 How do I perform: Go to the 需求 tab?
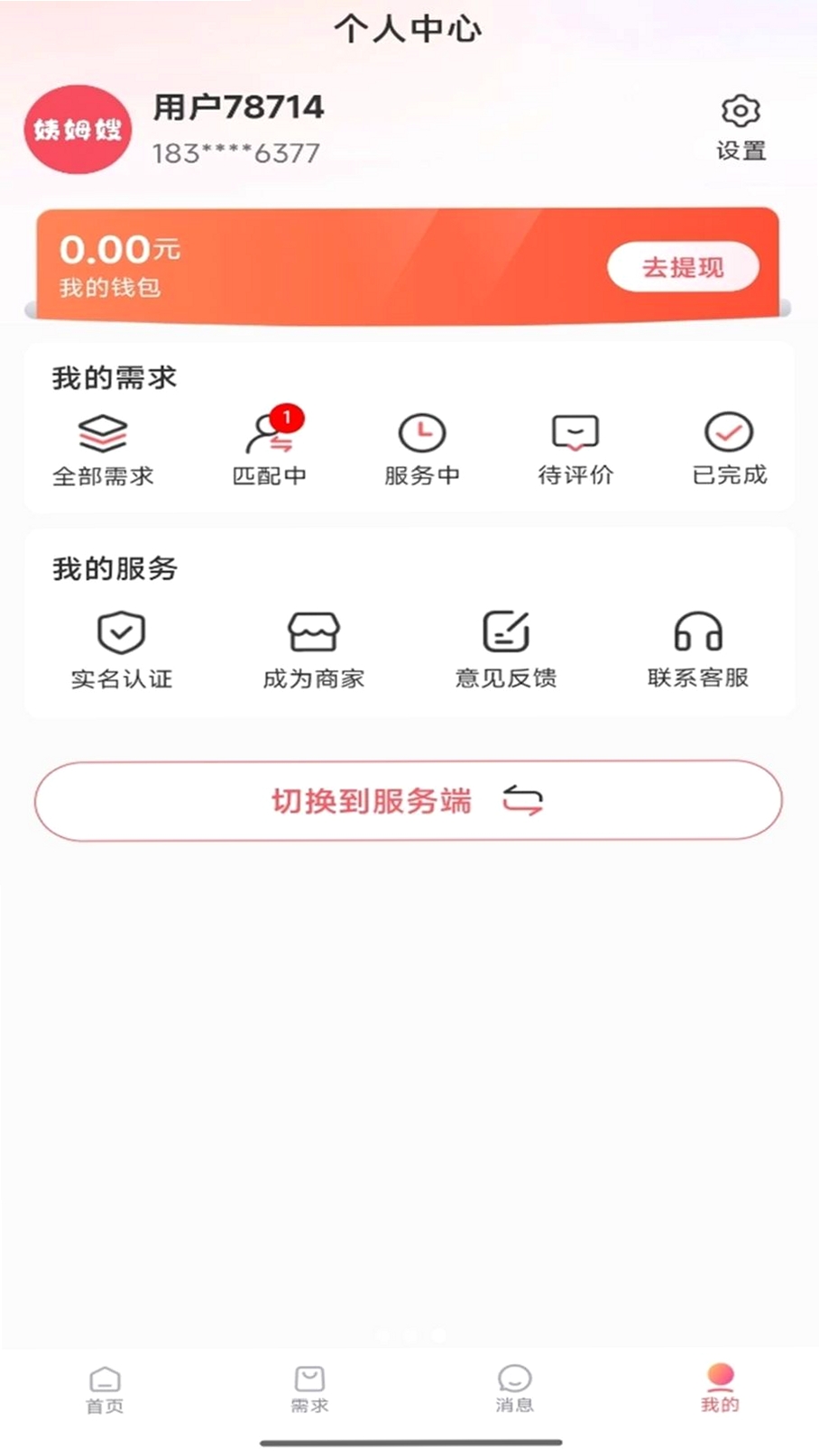point(309,1389)
